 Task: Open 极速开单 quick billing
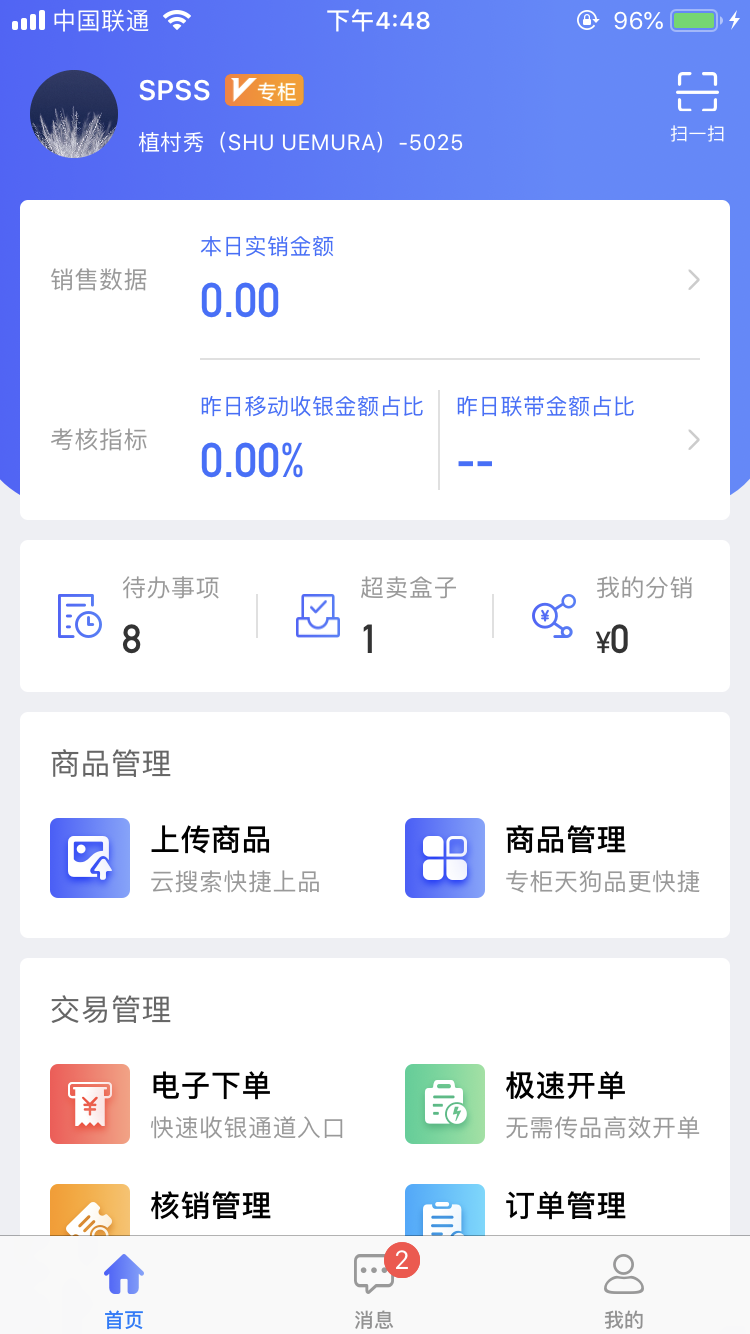click(552, 1104)
